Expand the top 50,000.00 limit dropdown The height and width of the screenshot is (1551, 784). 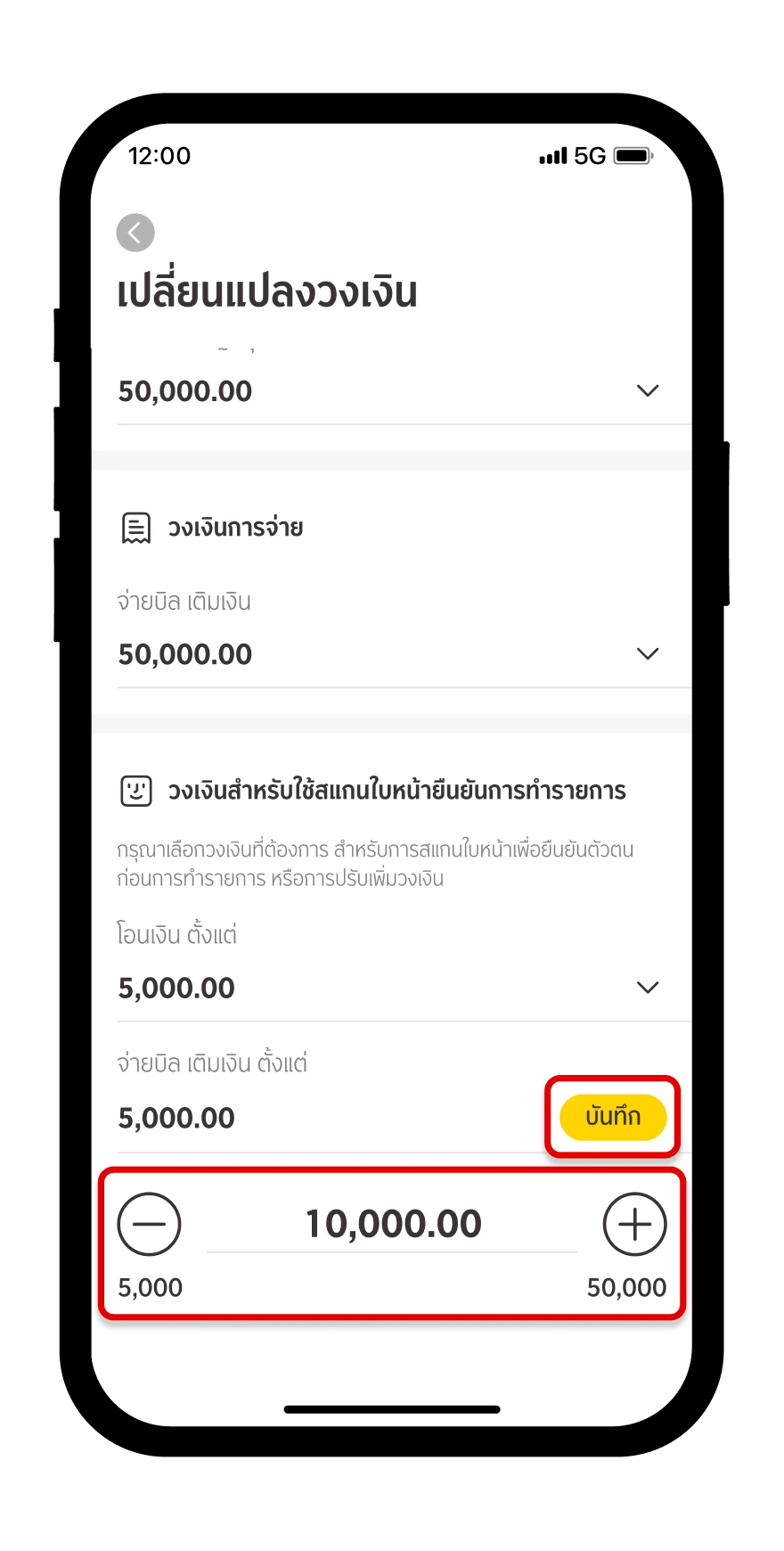click(x=648, y=390)
